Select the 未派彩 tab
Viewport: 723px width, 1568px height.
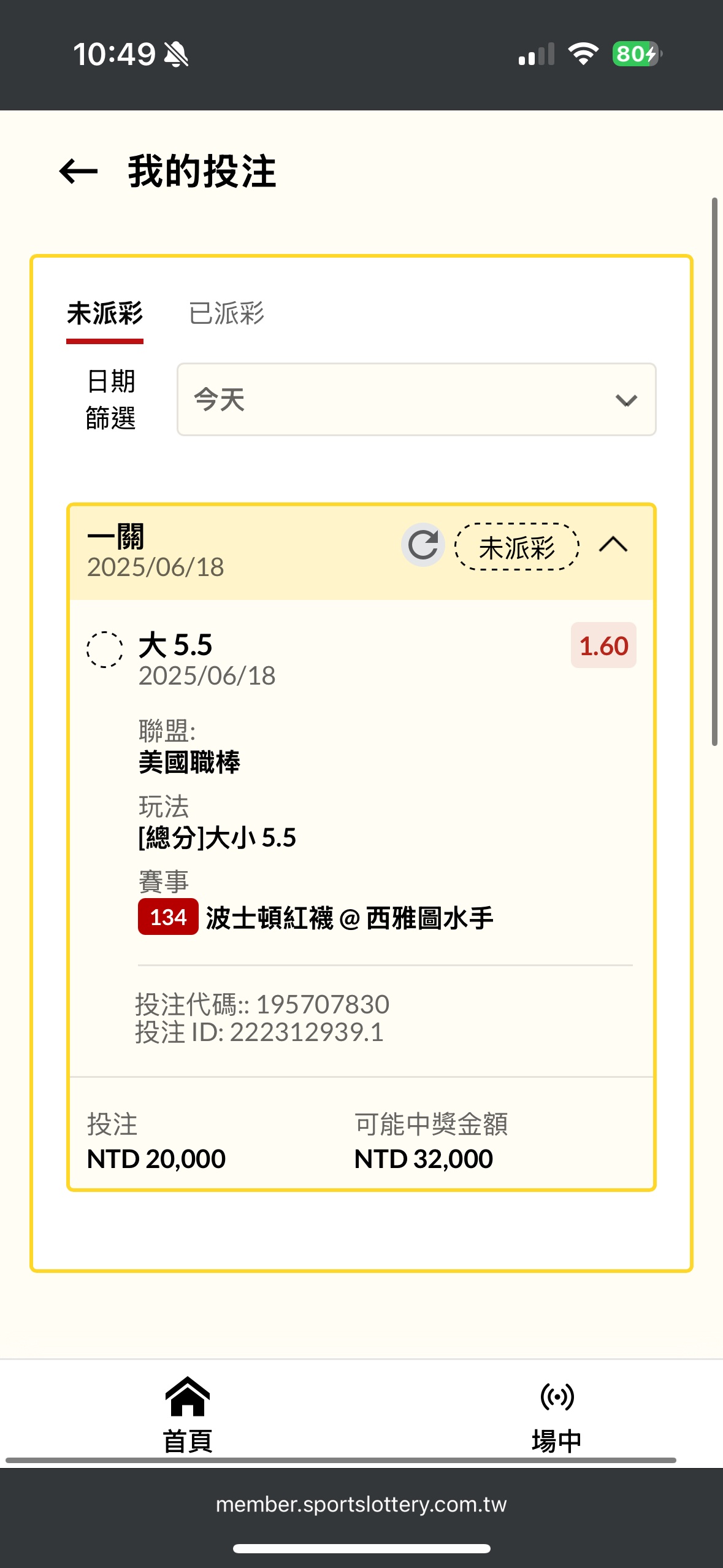tap(105, 313)
